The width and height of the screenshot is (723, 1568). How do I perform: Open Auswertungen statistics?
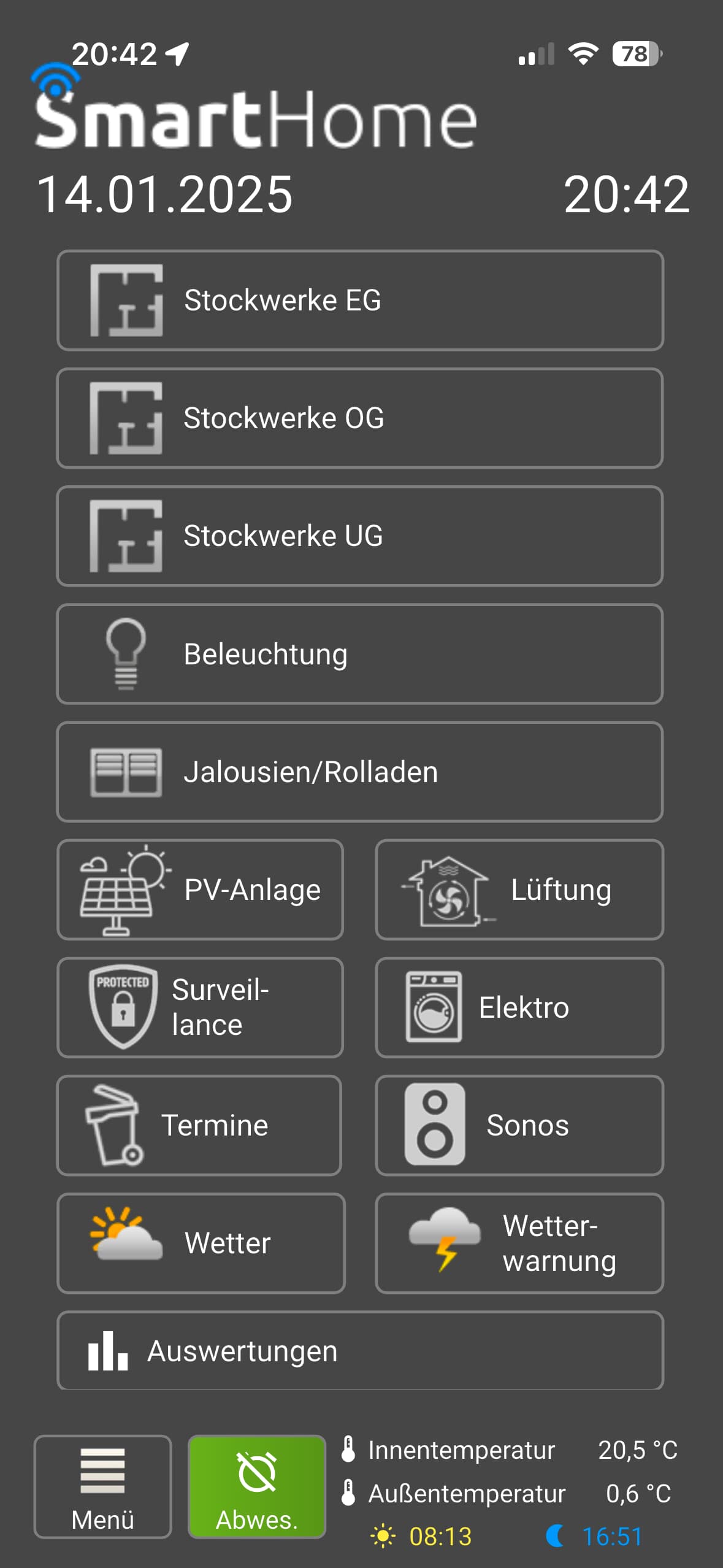tap(360, 1350)
